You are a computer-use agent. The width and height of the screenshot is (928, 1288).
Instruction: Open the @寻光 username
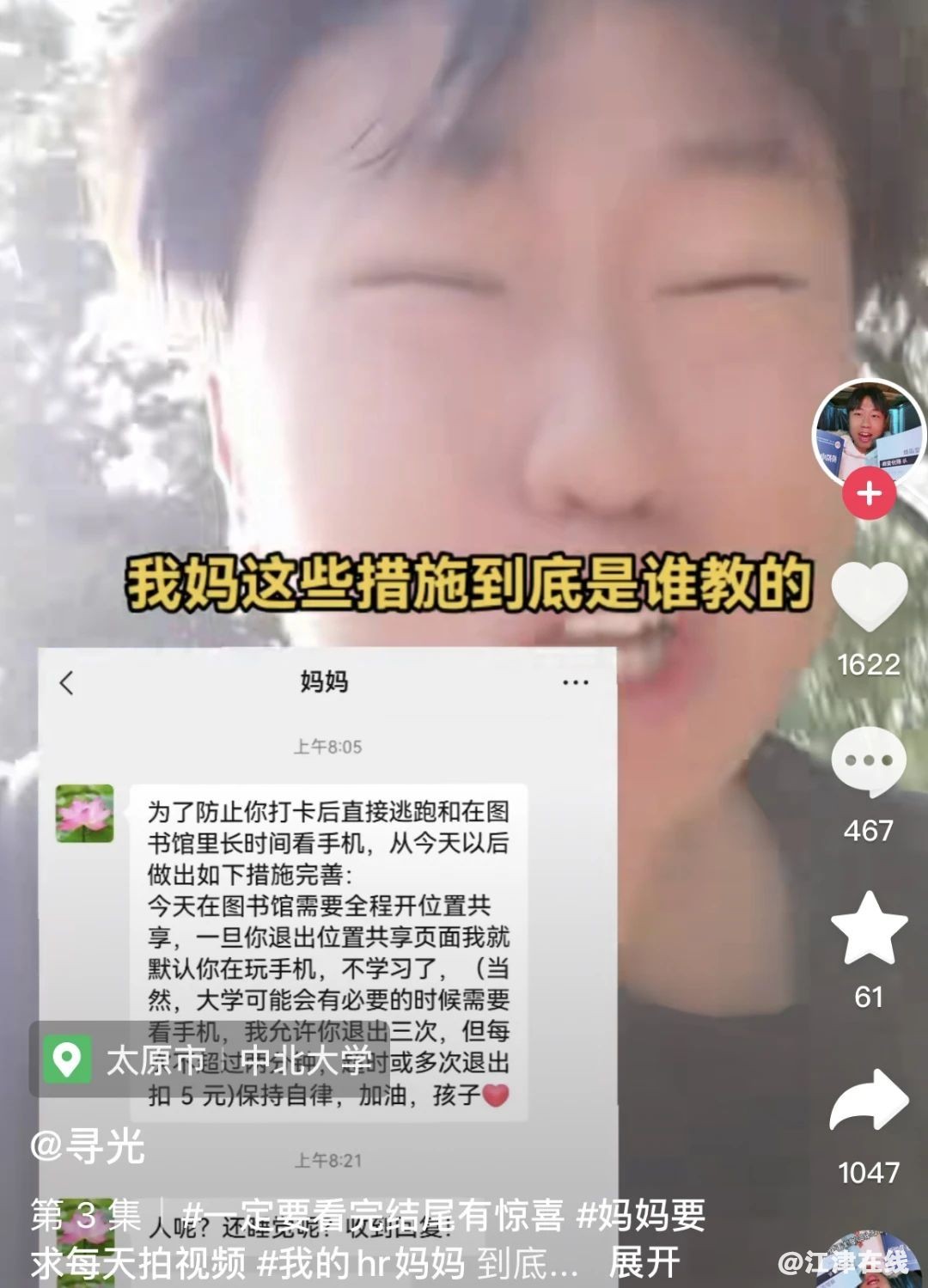coord(88,1145)
